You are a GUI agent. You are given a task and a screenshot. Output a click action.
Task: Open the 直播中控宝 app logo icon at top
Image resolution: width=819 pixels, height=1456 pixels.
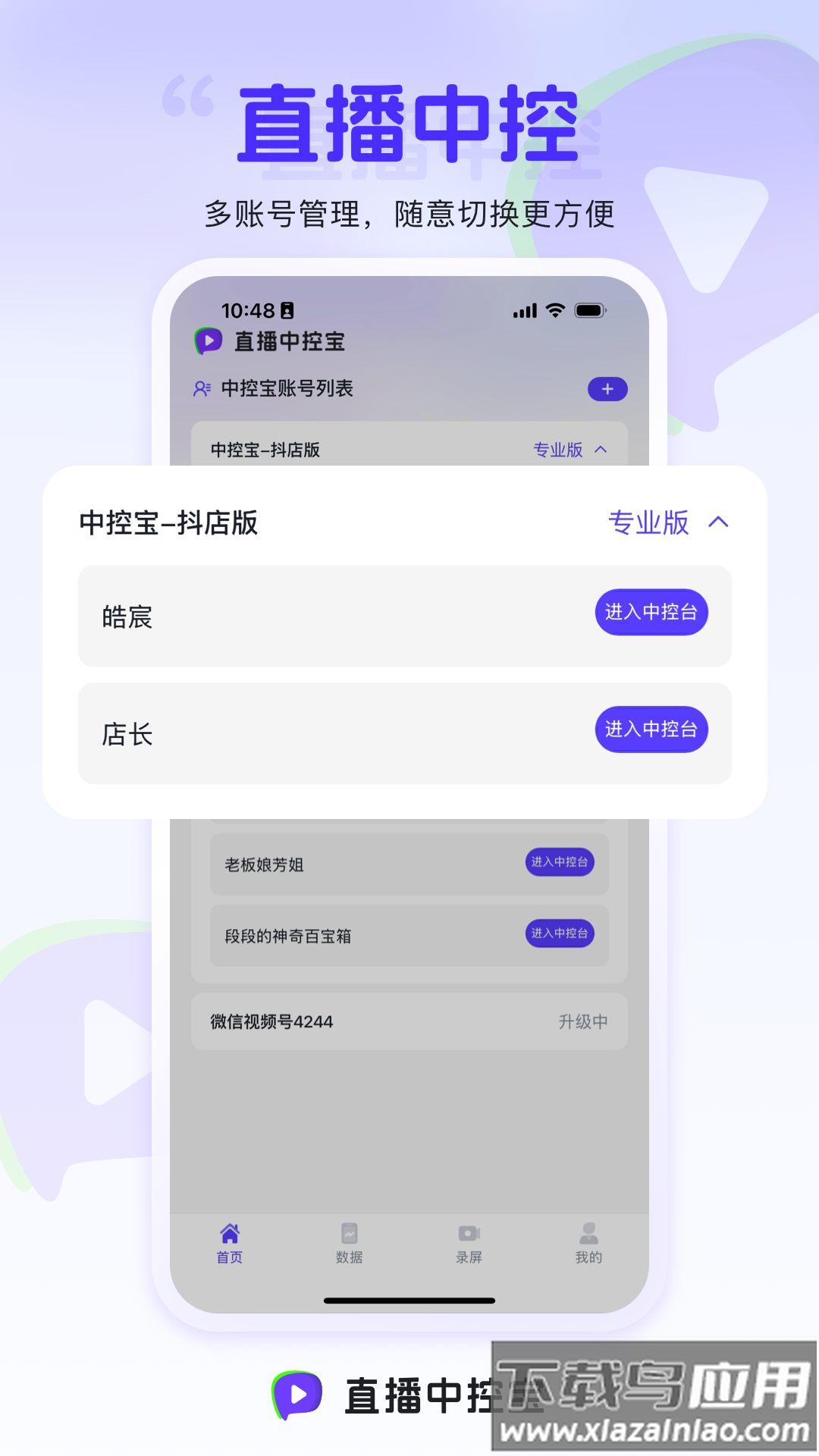(x=206, y=341)
